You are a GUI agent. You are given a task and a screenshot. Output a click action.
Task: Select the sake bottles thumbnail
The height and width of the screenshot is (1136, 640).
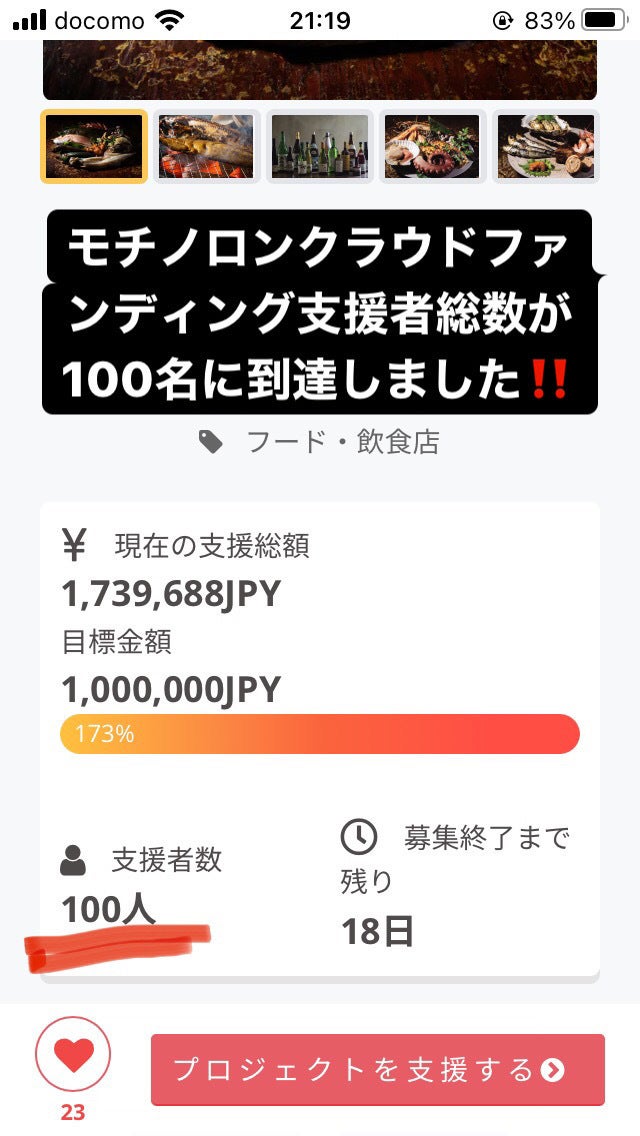click(x=320, y=146)
